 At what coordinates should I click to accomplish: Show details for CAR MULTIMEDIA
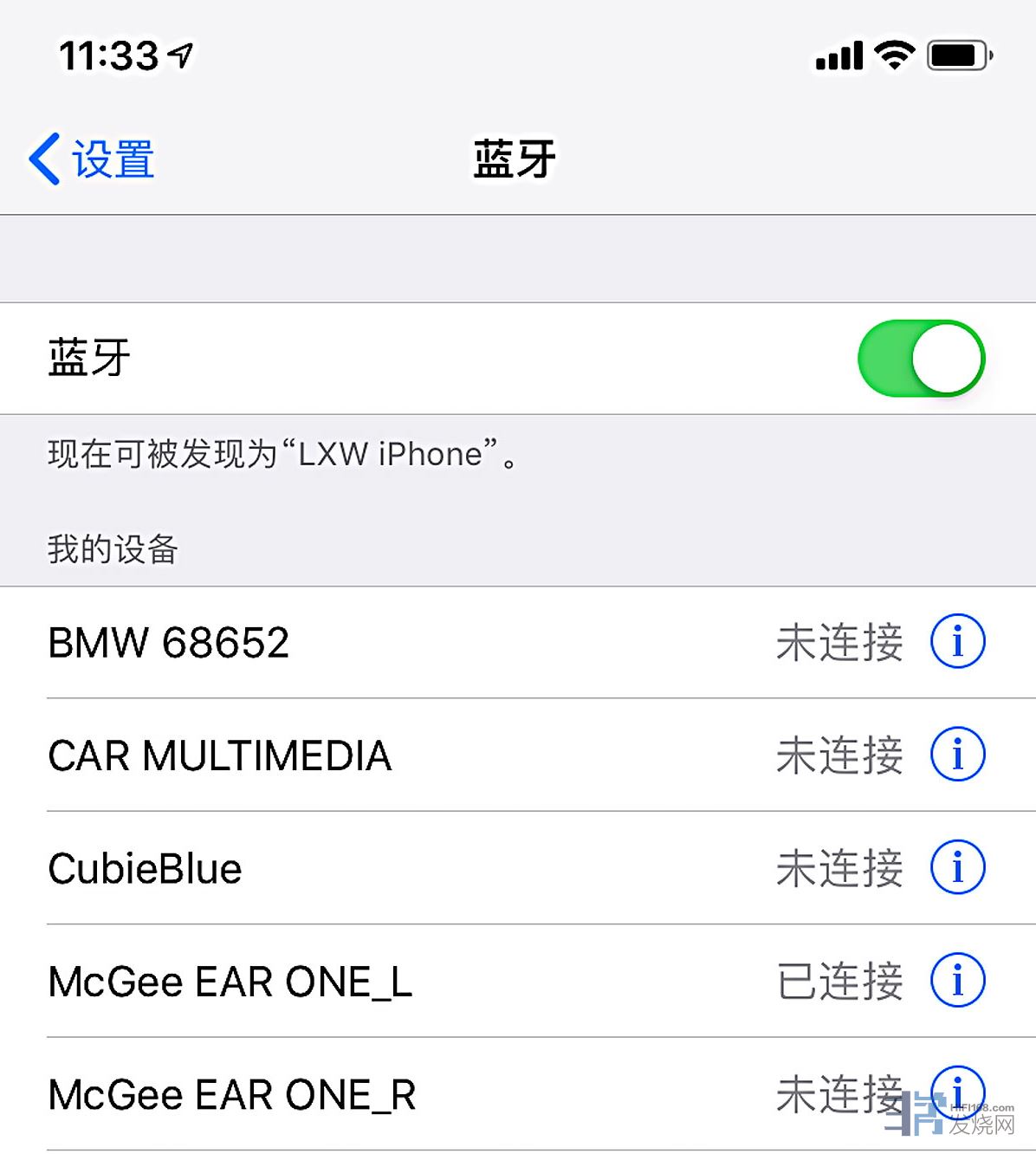pos(957,755)
